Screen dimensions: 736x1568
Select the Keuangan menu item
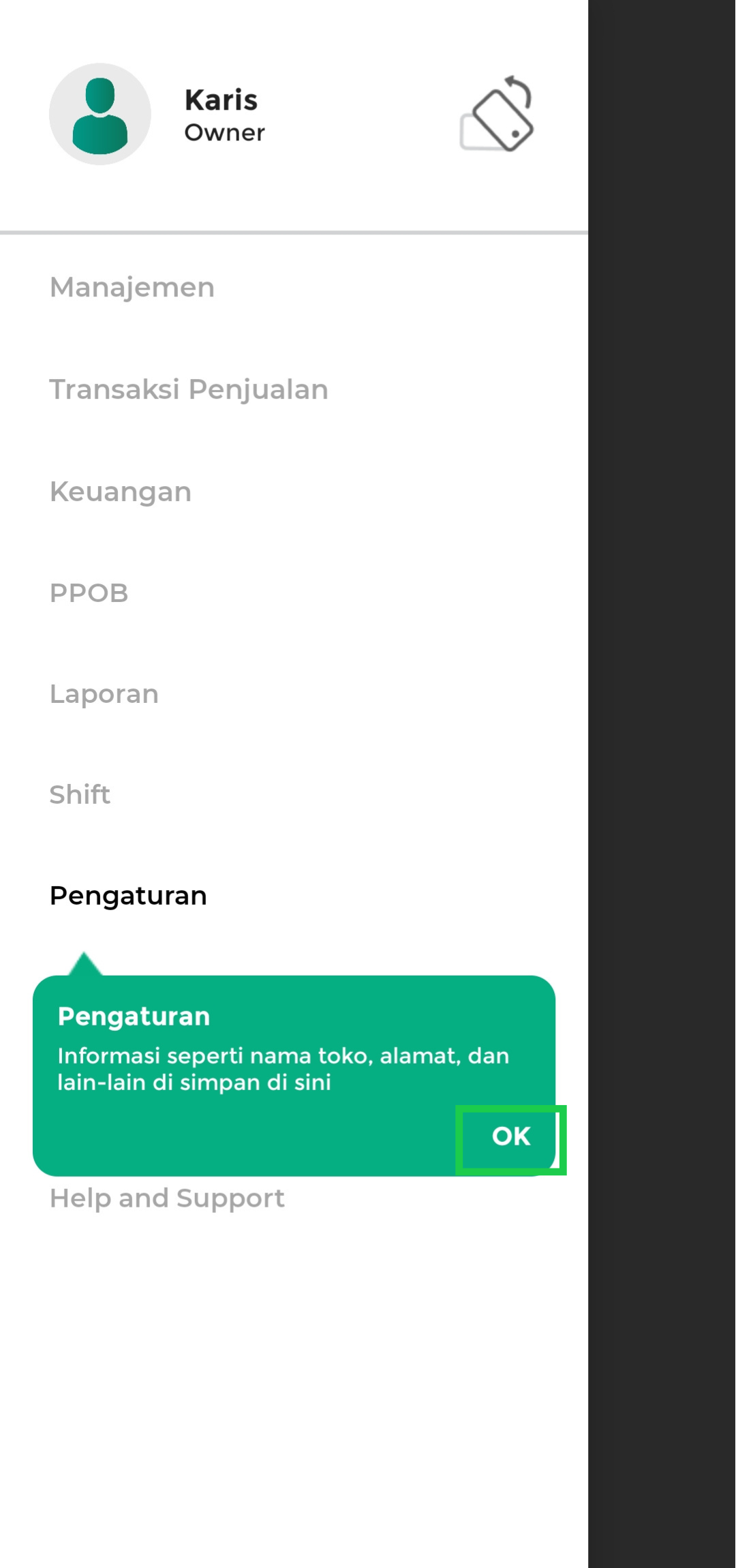tap(121, 492)
